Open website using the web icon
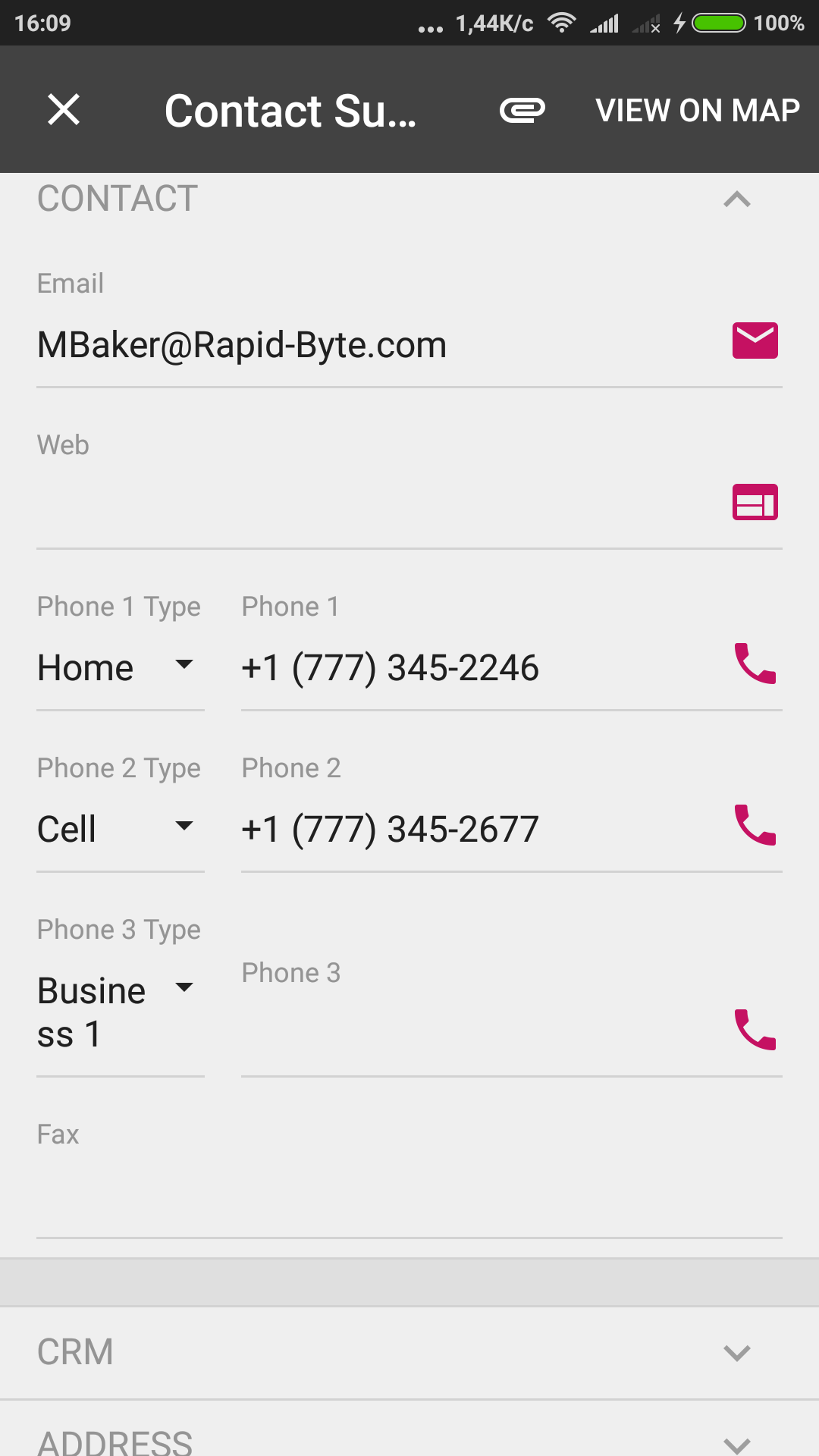Viewport: 819px width, 1456px height. 755,502
